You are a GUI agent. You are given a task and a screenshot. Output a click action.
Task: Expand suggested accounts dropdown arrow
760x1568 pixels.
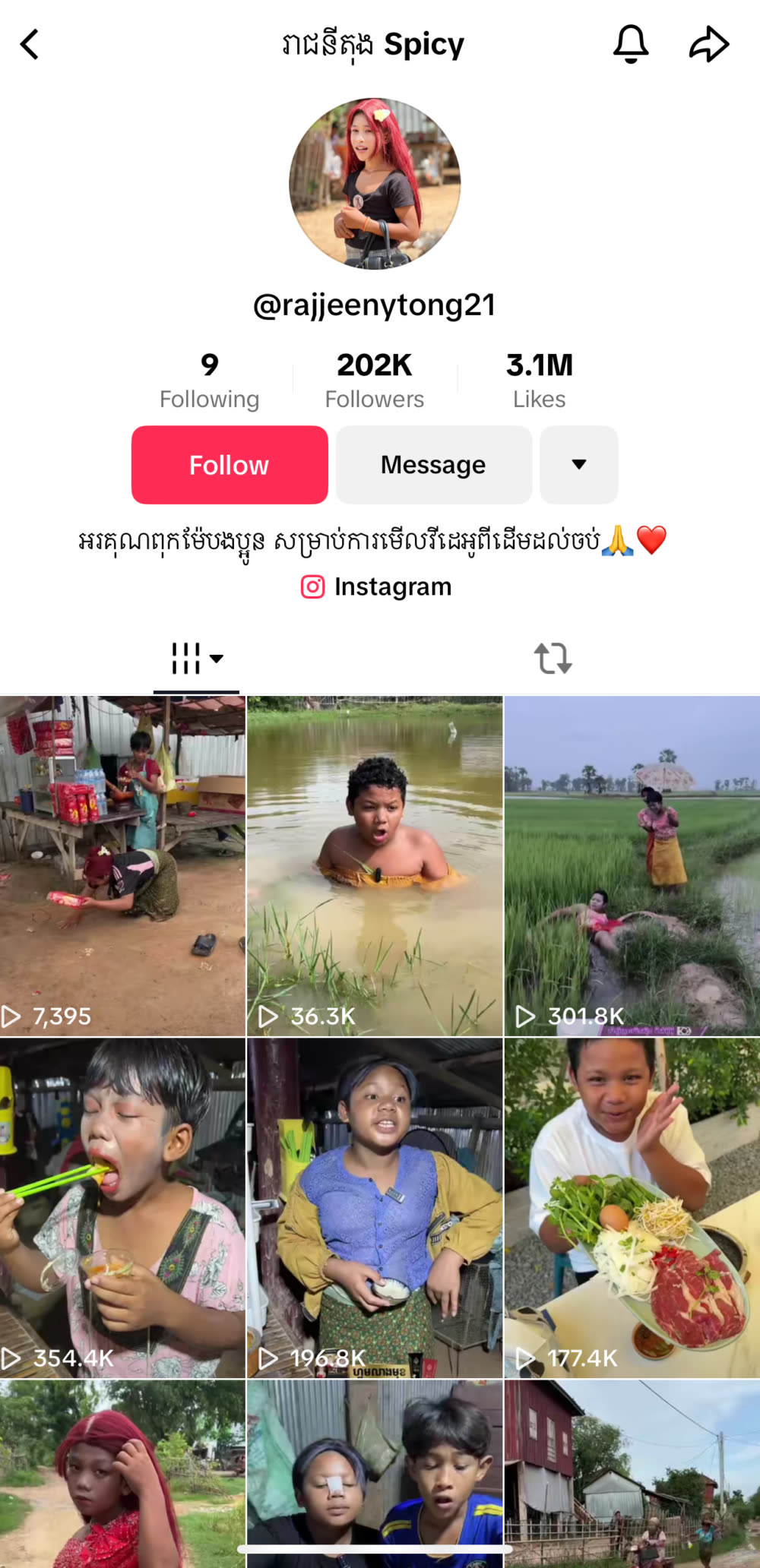578,465
